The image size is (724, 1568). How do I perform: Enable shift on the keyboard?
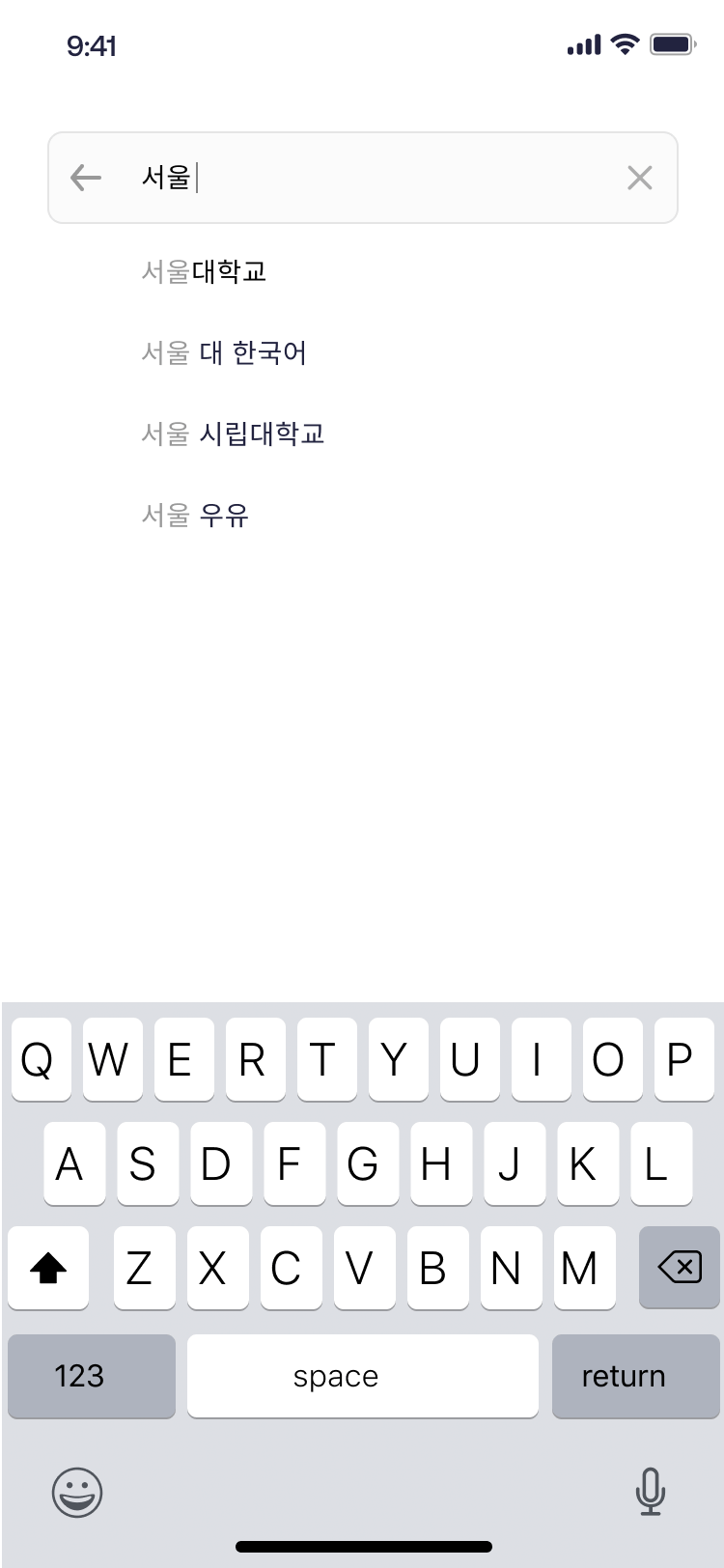pyautogui.click(x=48, y=1267)
